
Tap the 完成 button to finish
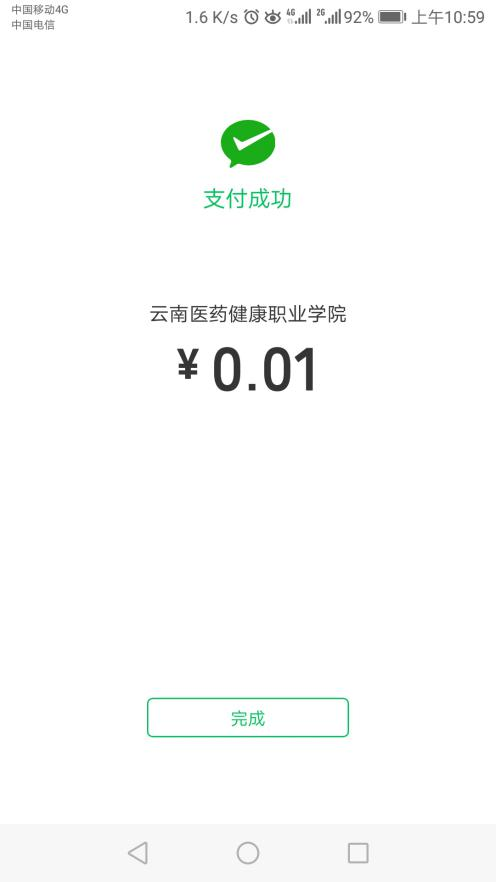tap(248, 717)
